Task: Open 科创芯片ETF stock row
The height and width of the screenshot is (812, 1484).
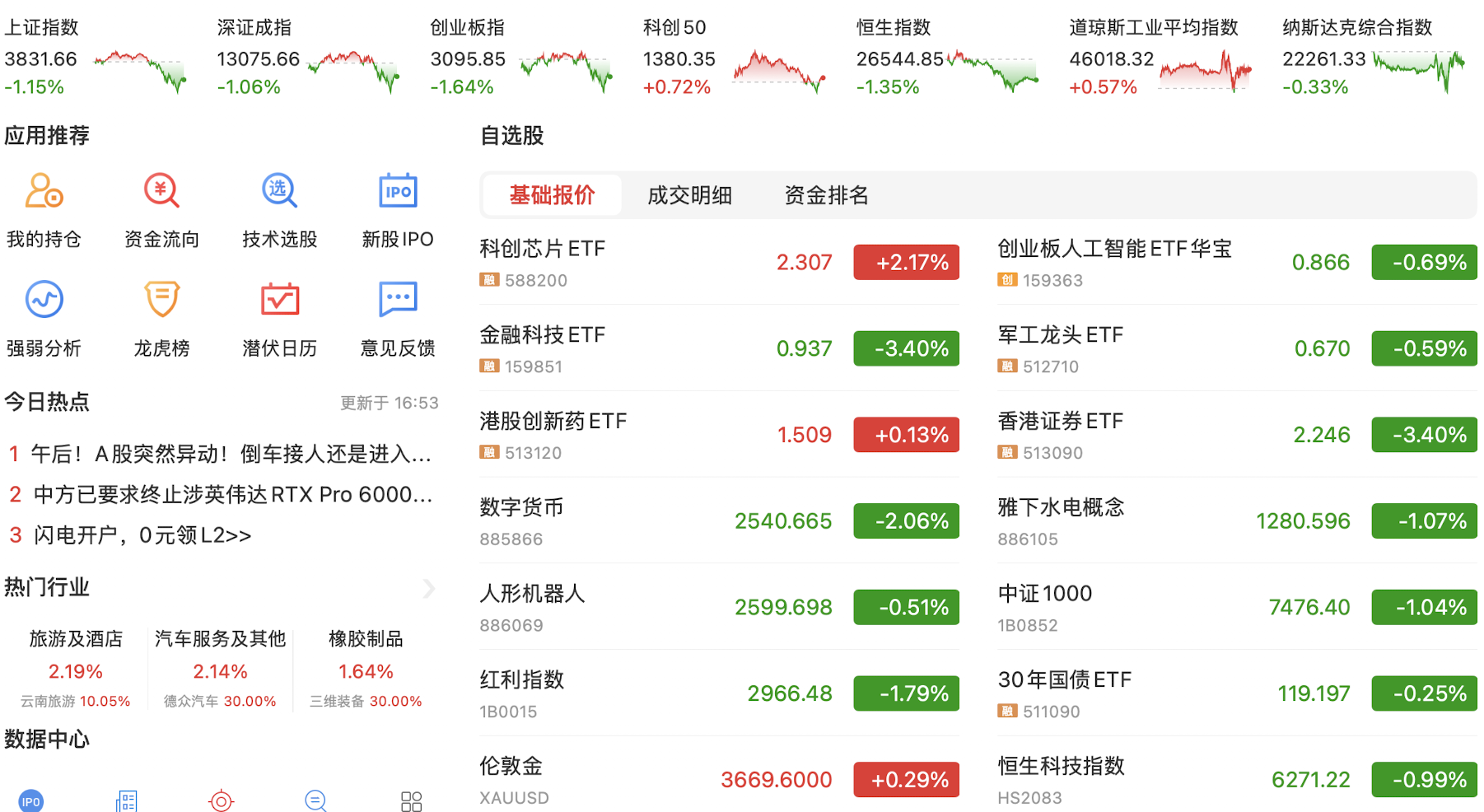Action: tap(718, 263)
